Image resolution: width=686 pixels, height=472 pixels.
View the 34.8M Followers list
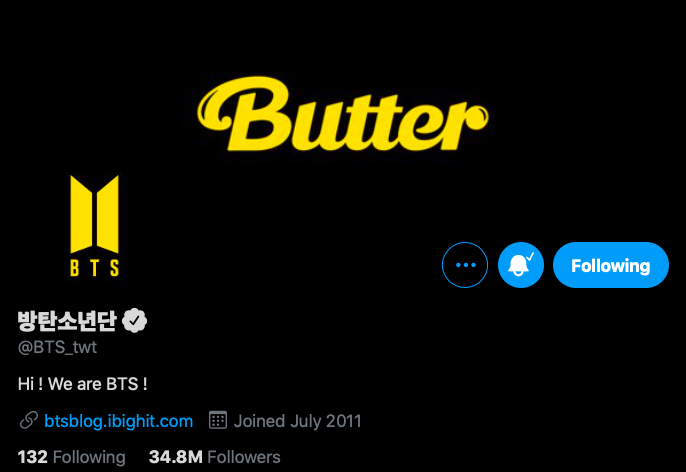(x=215, y=457)
